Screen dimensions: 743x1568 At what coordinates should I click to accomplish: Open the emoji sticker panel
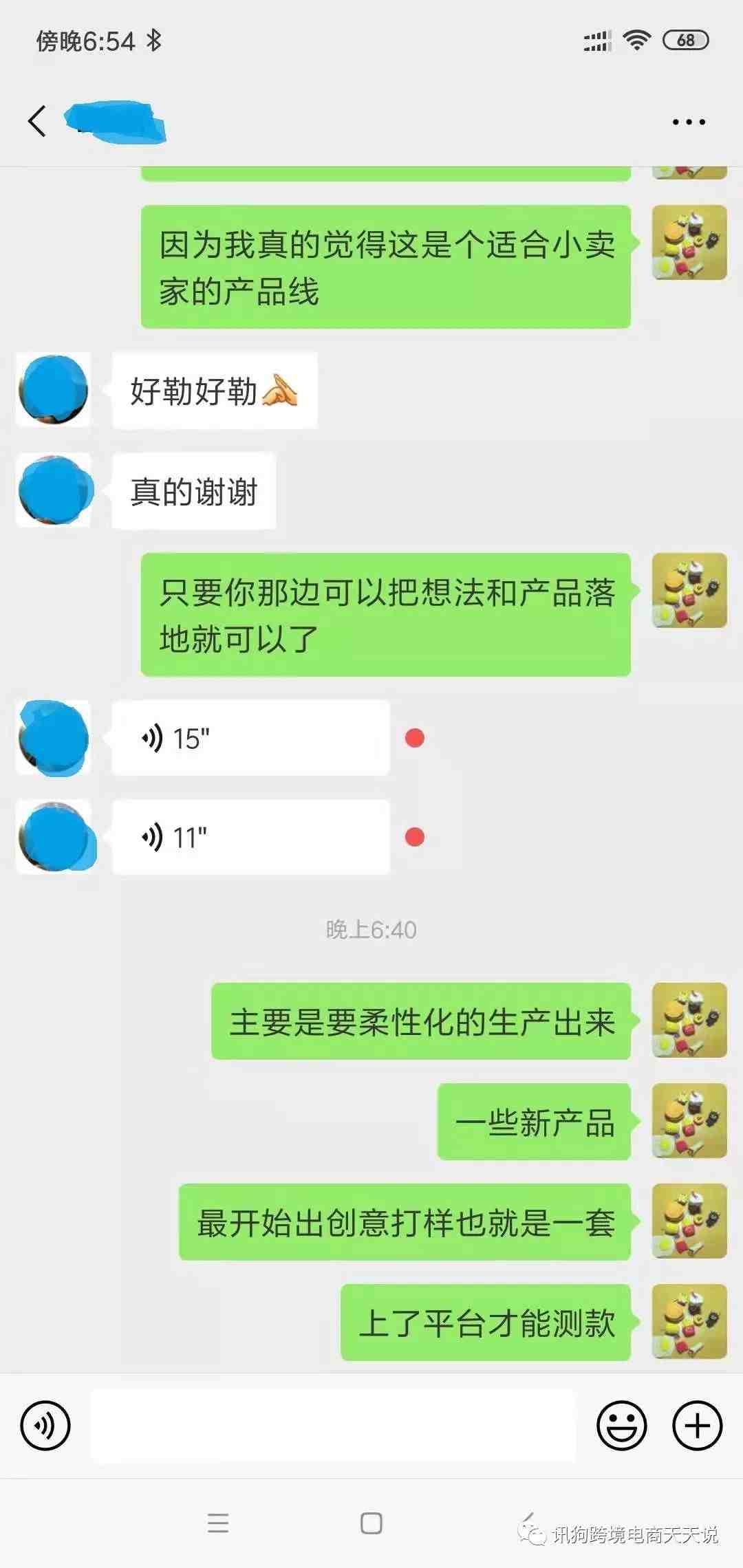(x=621, y=1426)
